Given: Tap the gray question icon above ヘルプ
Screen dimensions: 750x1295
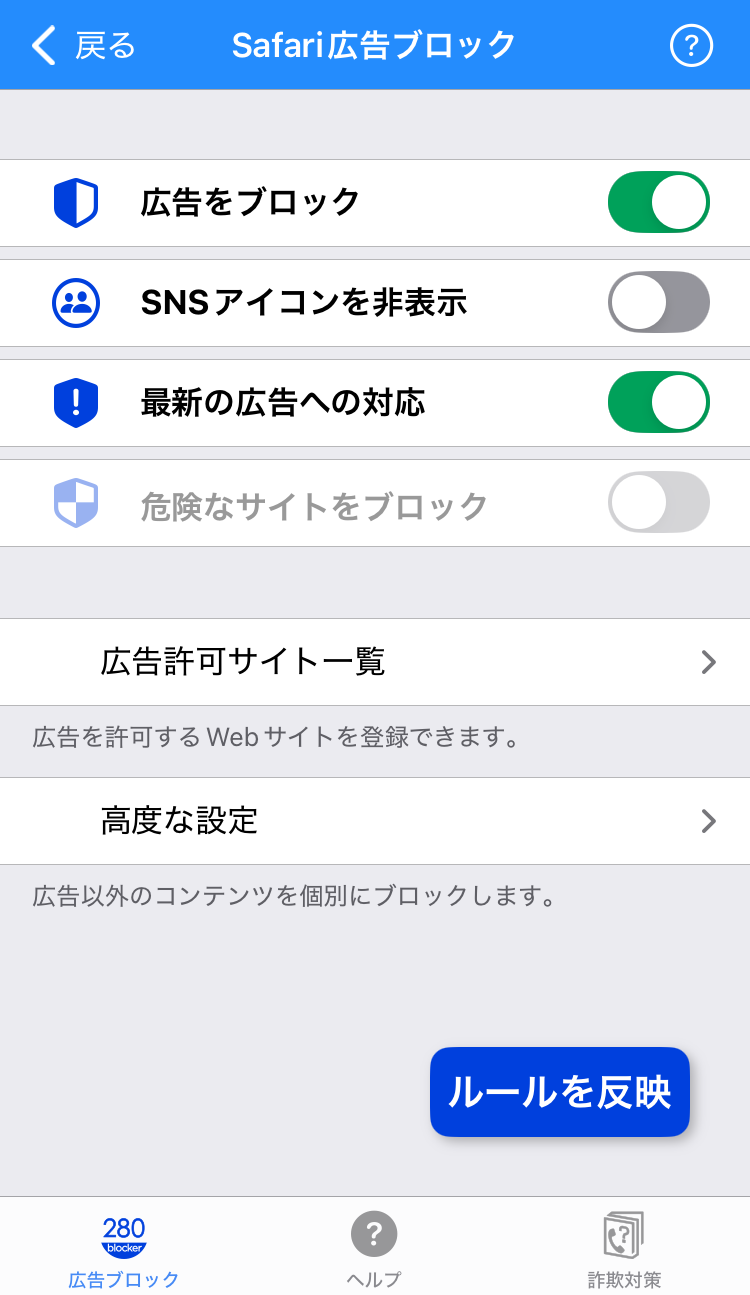Looking at the screenshot, I should [x=374, y=1234].
